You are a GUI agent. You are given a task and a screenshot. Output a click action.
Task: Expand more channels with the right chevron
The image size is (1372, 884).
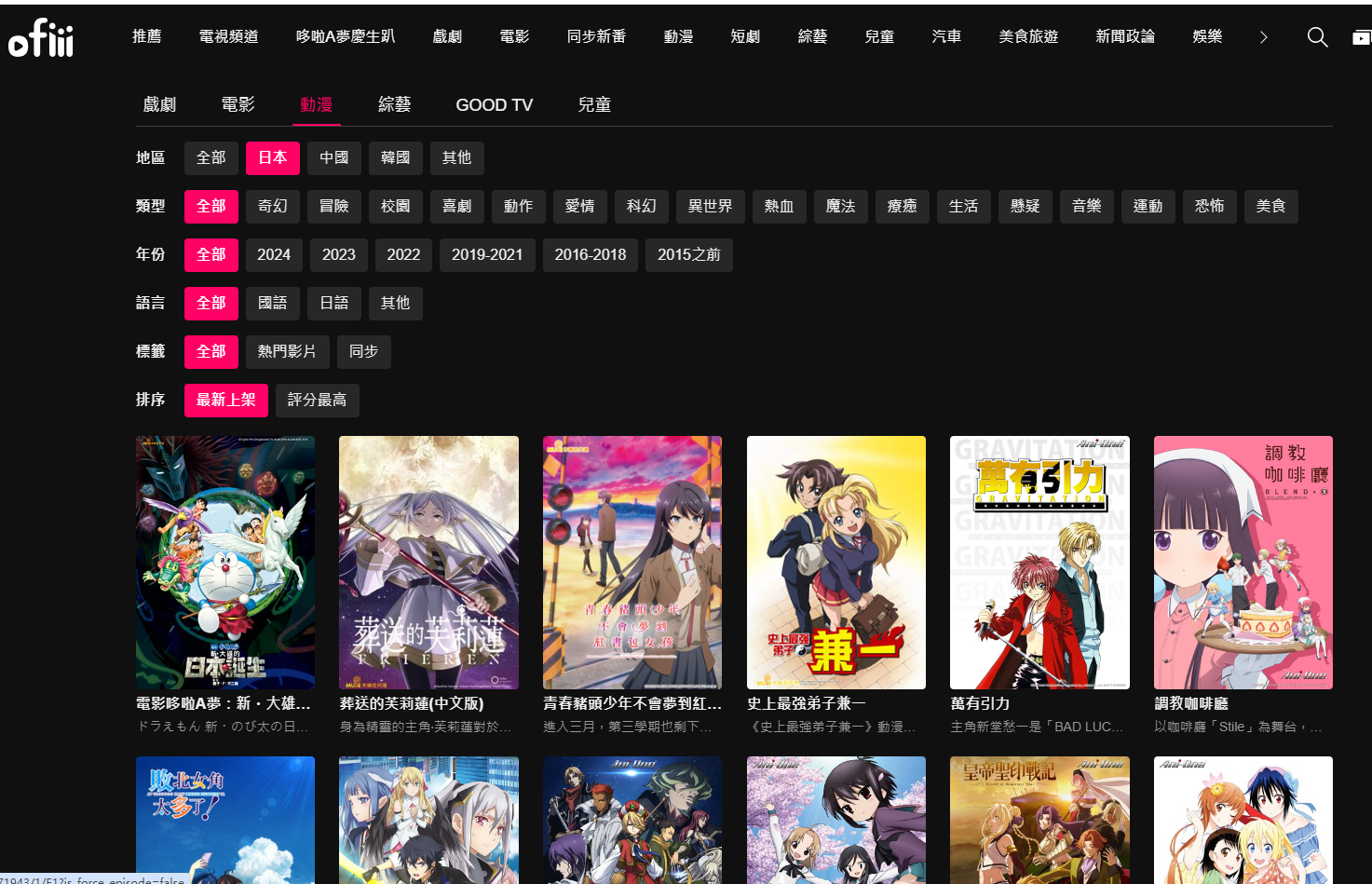pyautogui.click(x=1263, y=37)
